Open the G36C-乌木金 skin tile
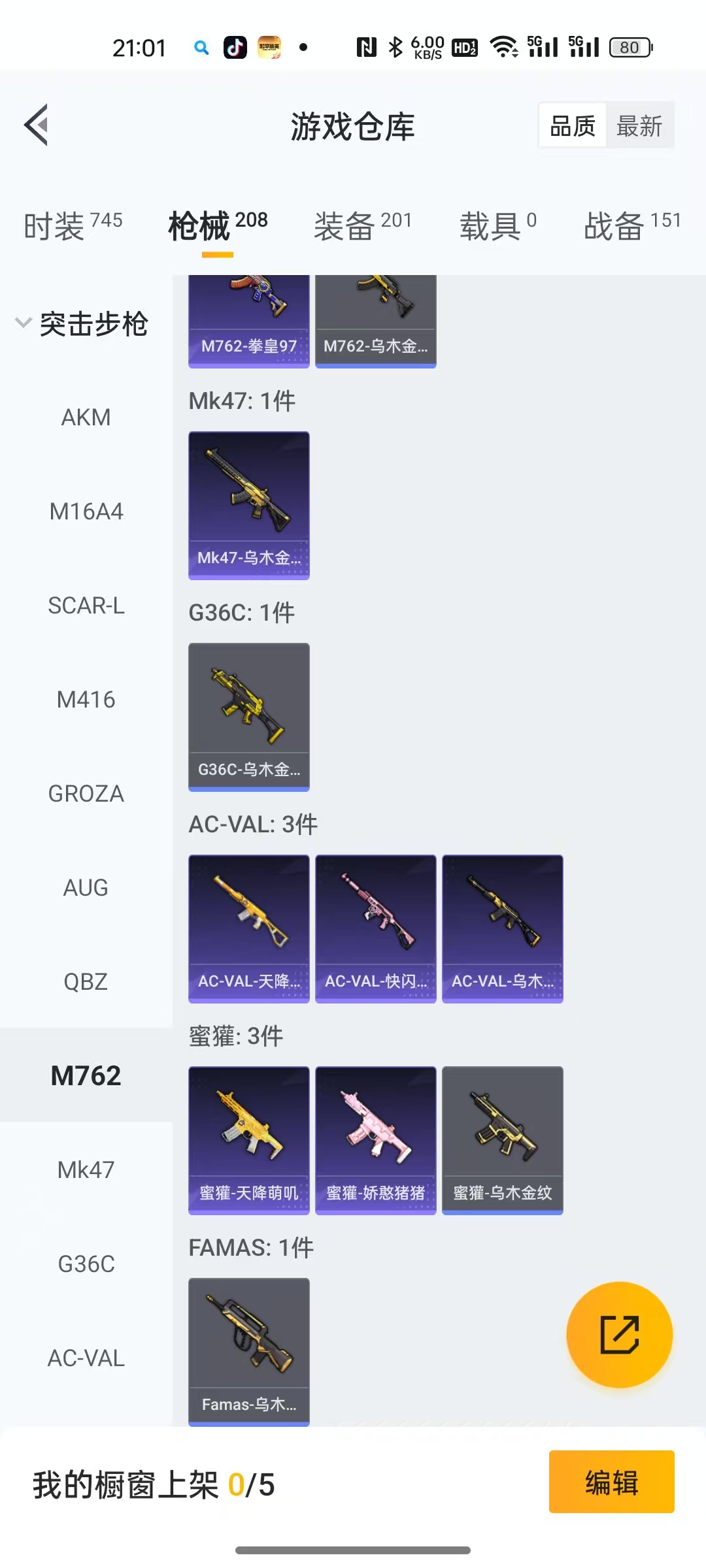Screen dimensions: 706x1568 tap(248, 717)
